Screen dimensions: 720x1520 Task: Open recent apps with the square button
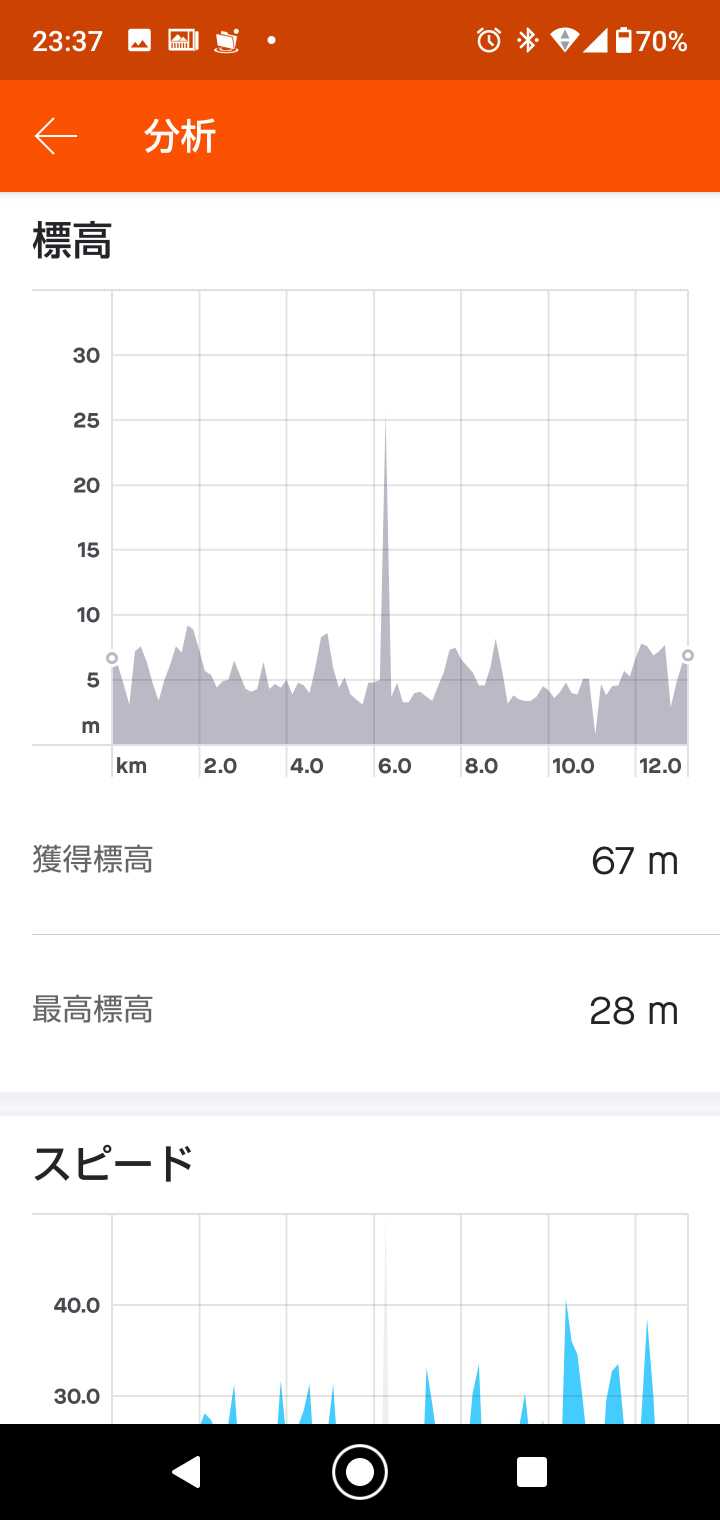point(532,1472)
